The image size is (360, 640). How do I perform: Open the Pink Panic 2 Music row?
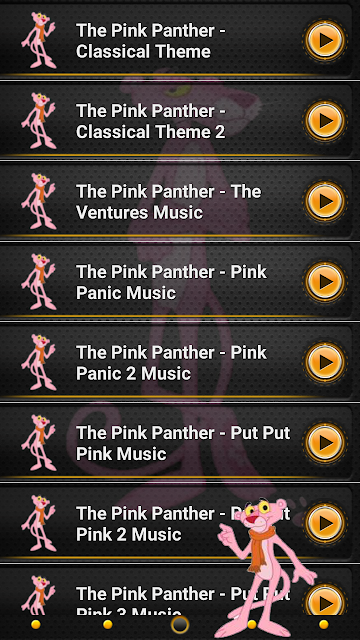point(176,362)
